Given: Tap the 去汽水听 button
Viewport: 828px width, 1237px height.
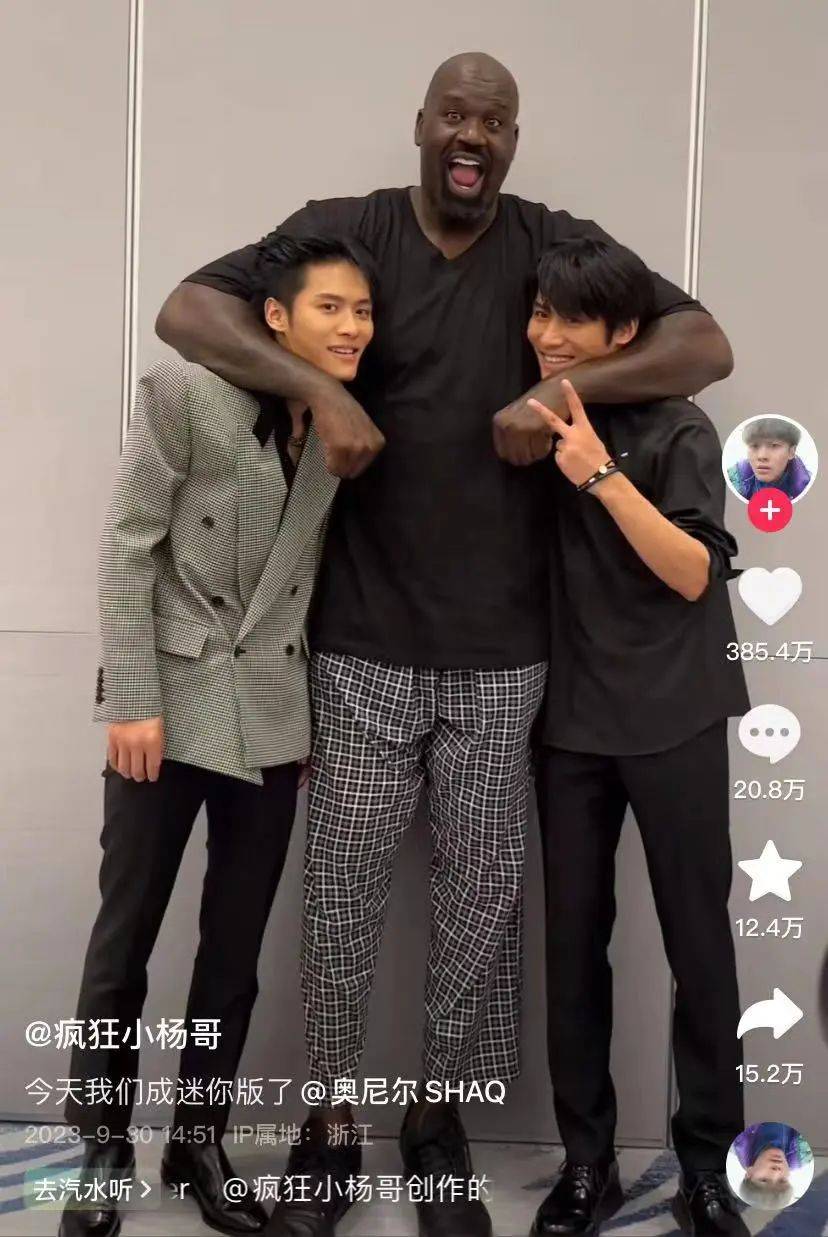Looking at the screenshot, I should click(92, 1189).
